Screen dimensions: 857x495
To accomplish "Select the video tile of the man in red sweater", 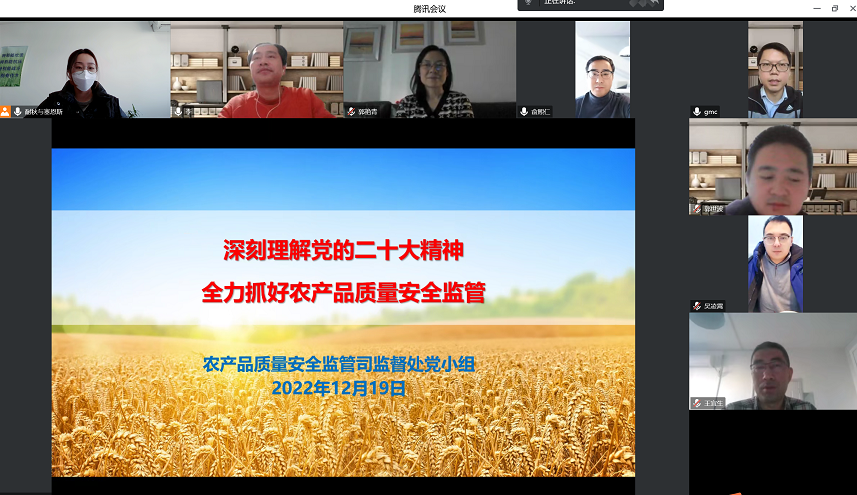I will 257,69.
